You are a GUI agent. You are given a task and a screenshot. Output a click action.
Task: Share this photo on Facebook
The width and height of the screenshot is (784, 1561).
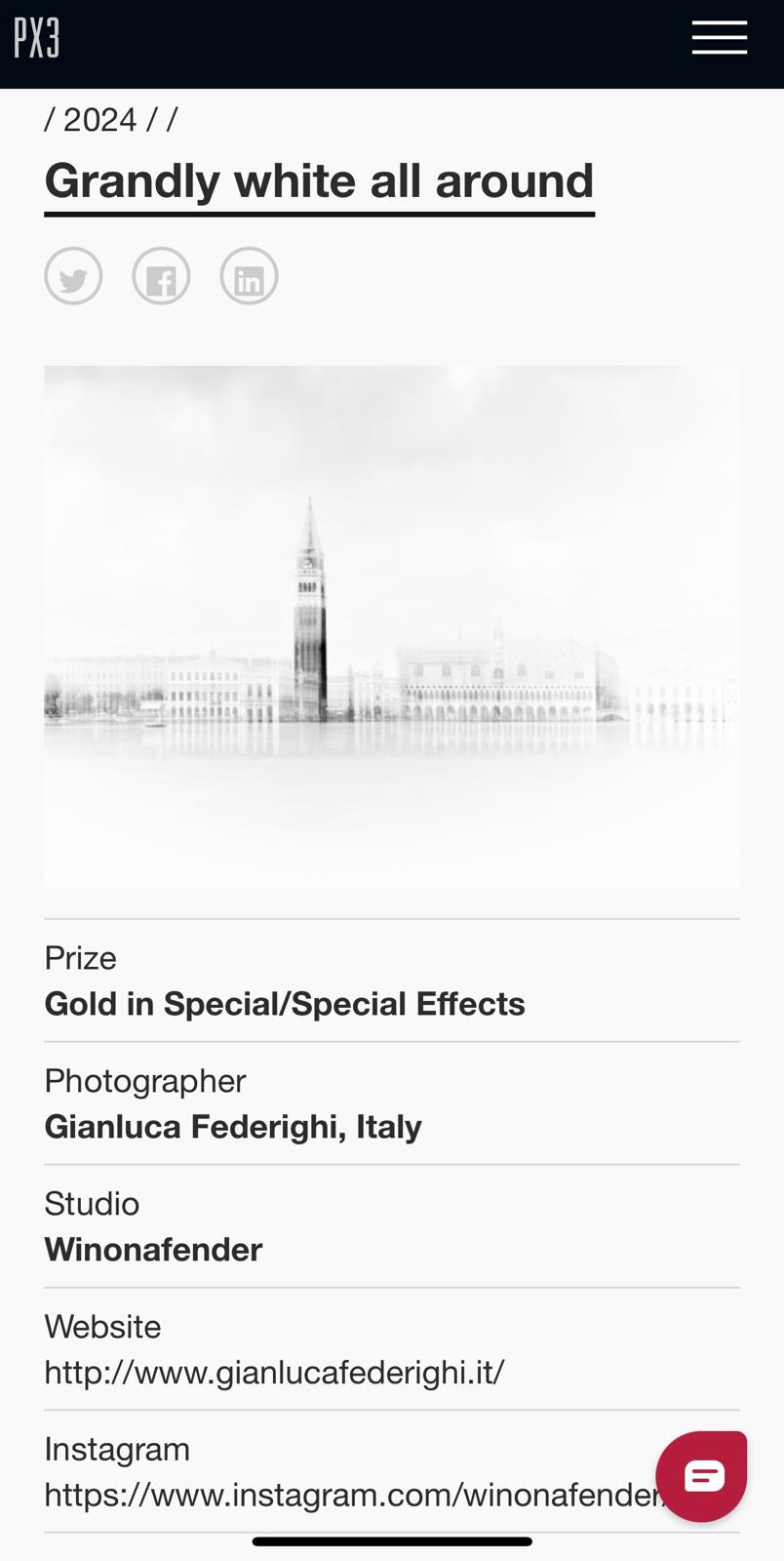[161, 277]
